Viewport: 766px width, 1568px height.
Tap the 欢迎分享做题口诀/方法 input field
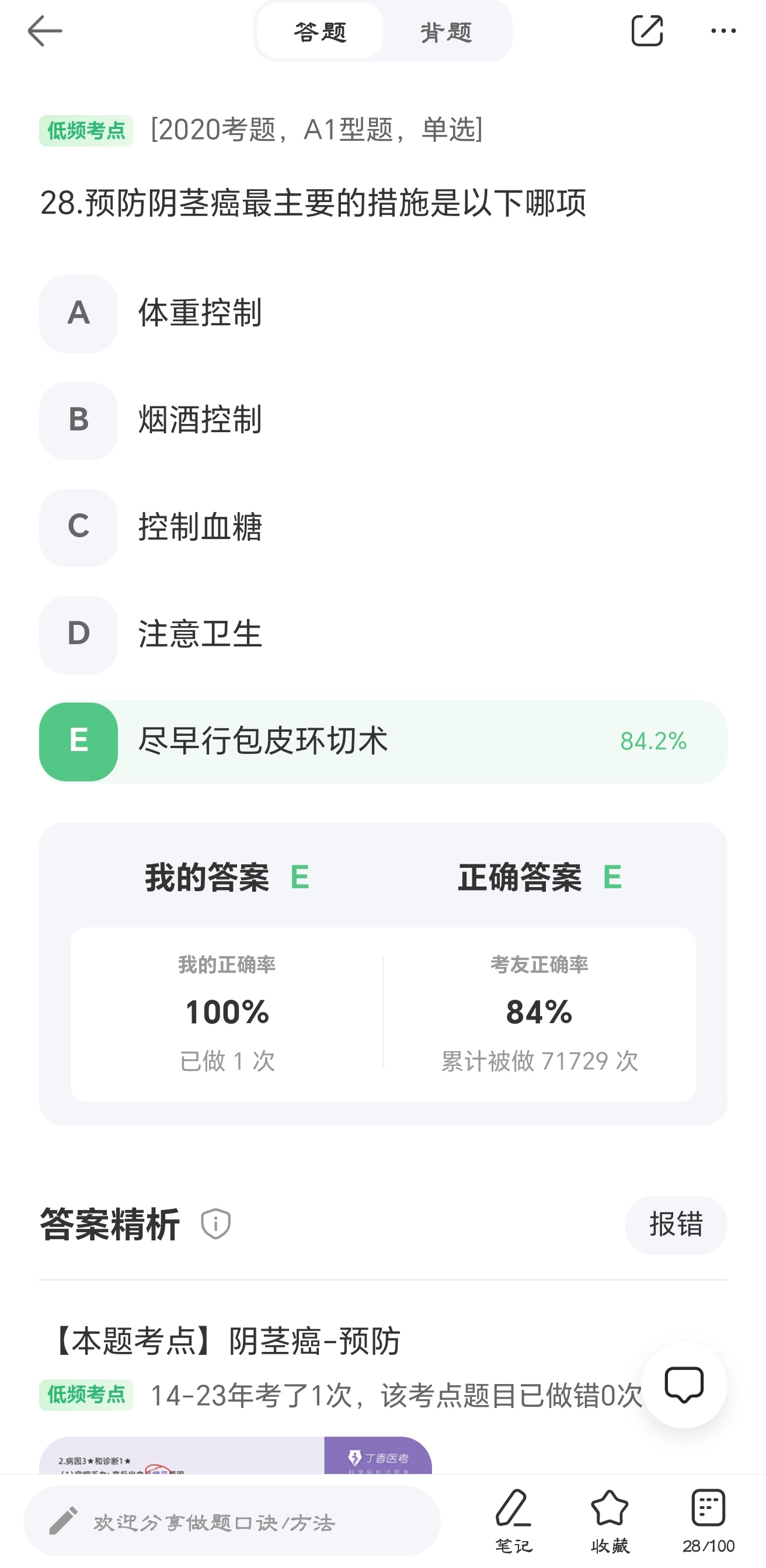232,1521
